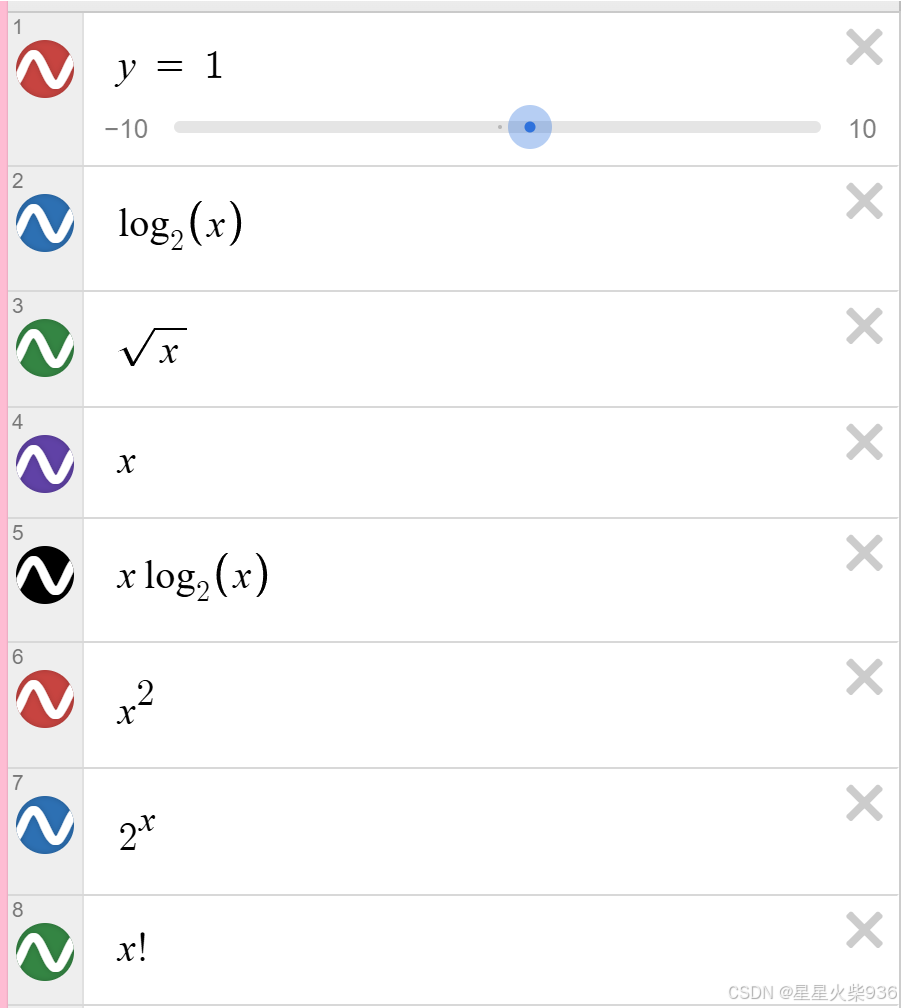Toggle visibility of the x! graph
This screenshot has height=1008, width=901.
coord(45,952)
